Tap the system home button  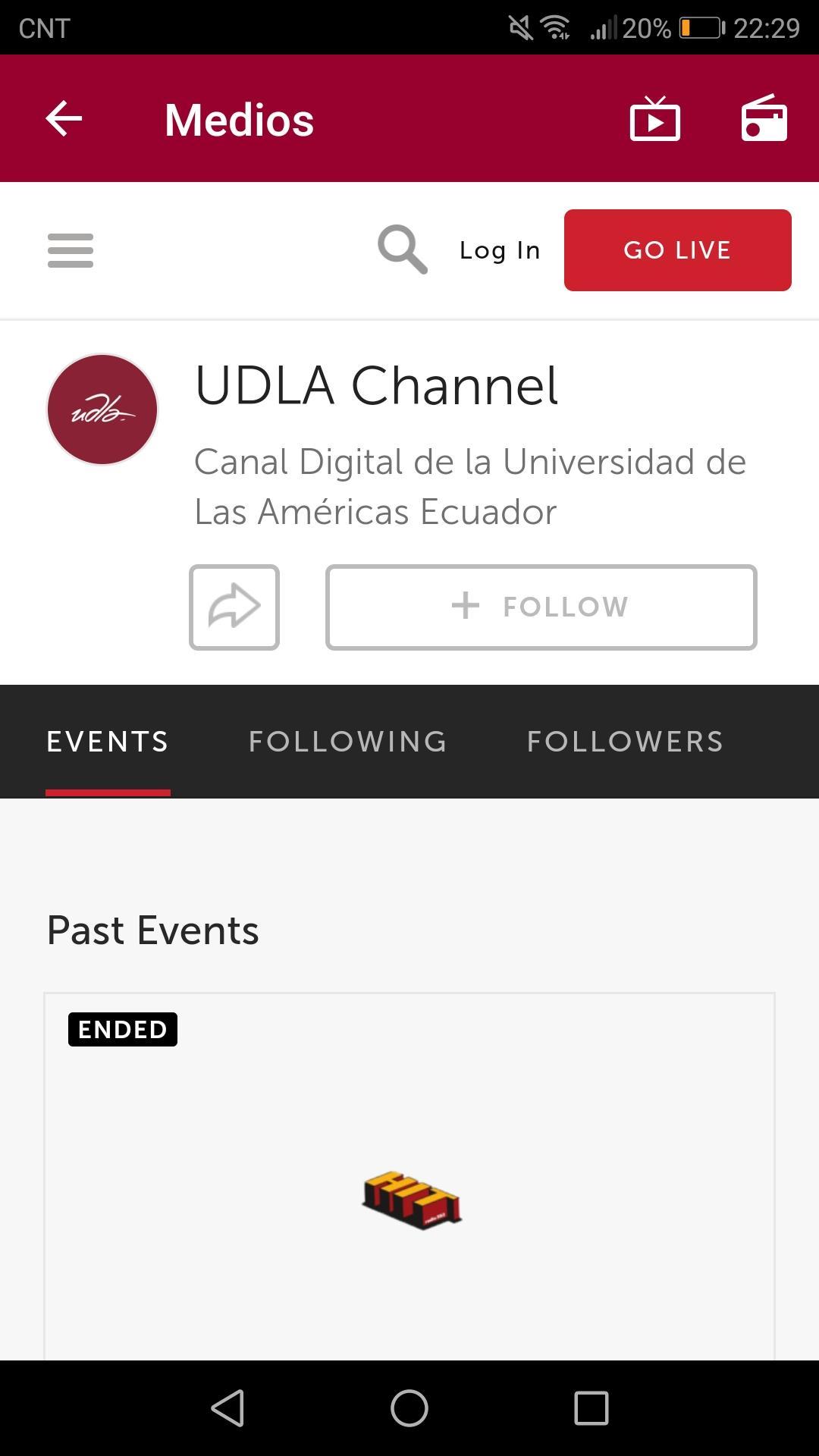(409, 1408)
